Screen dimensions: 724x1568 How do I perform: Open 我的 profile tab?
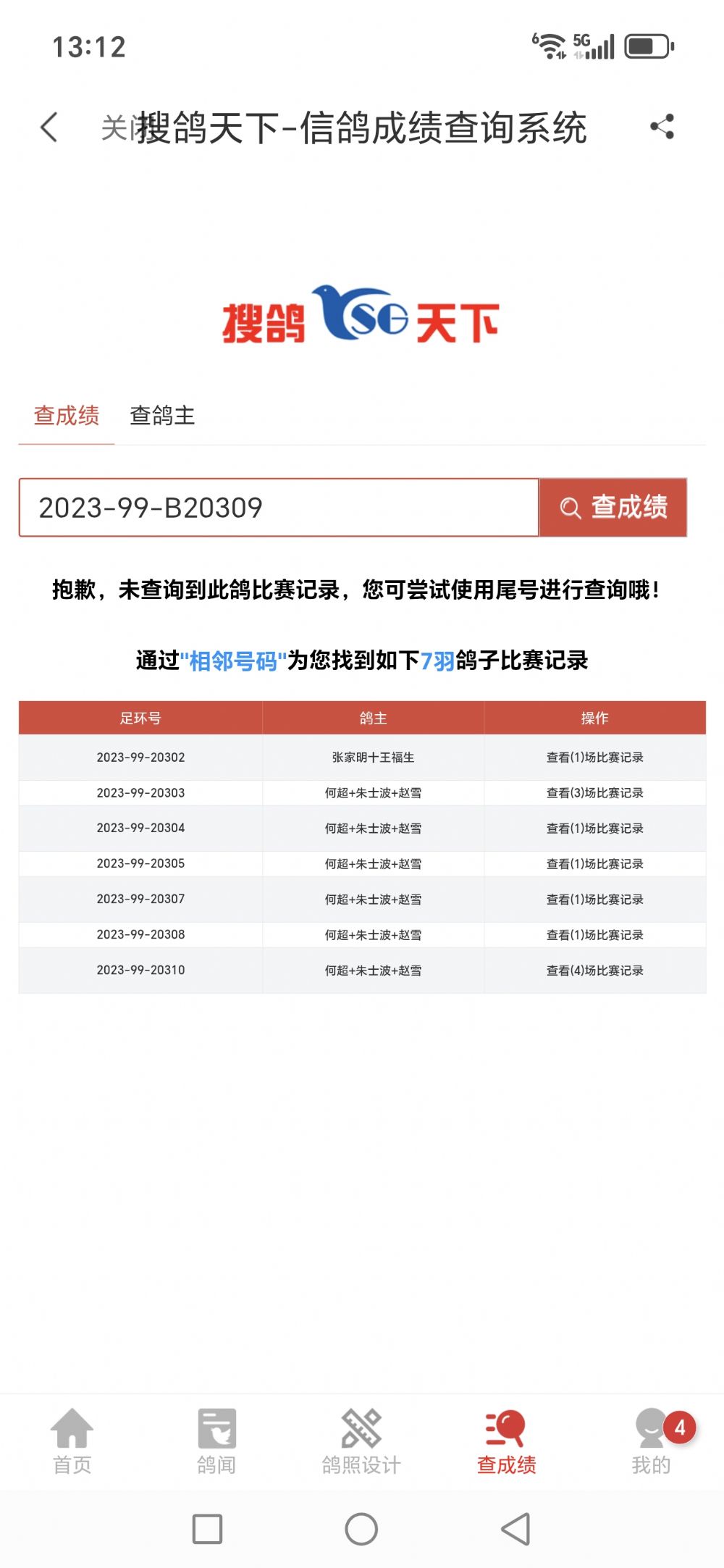(651, 1441)
